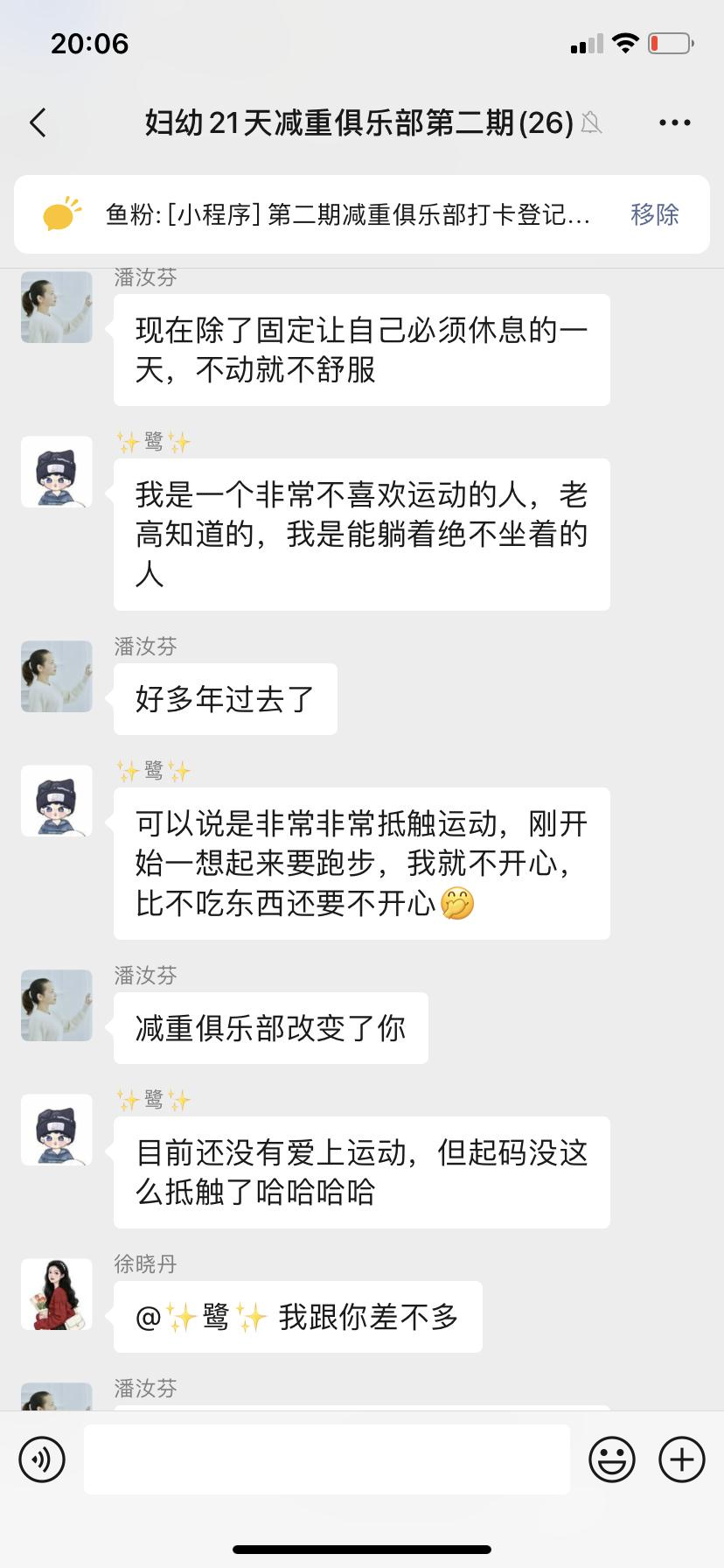
Task: Open the emoji sticker panel
Action: pyautogui.click(x=611, y=1459)
